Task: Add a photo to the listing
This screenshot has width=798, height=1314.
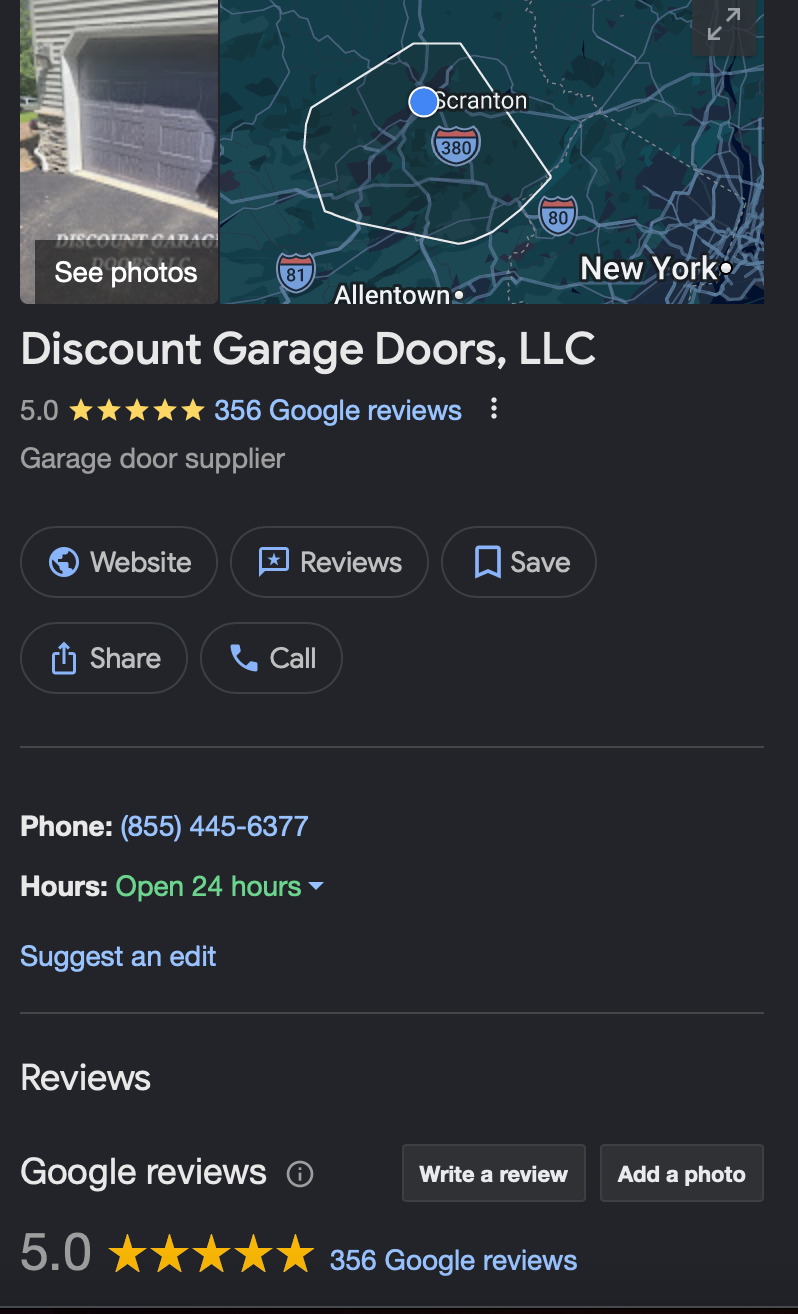Action: click(681, 1174)
